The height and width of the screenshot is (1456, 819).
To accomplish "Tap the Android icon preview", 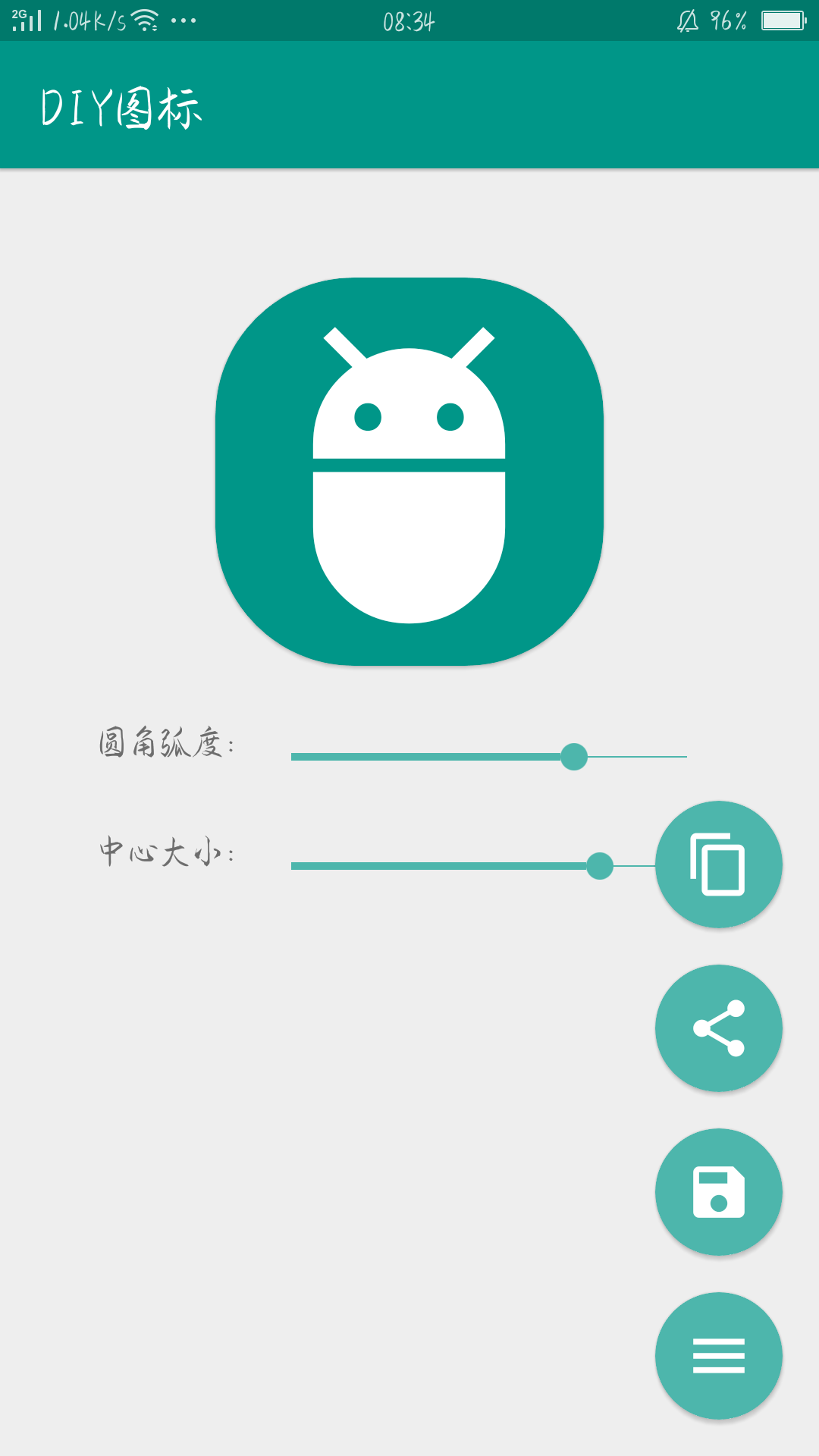I will 409,472.
